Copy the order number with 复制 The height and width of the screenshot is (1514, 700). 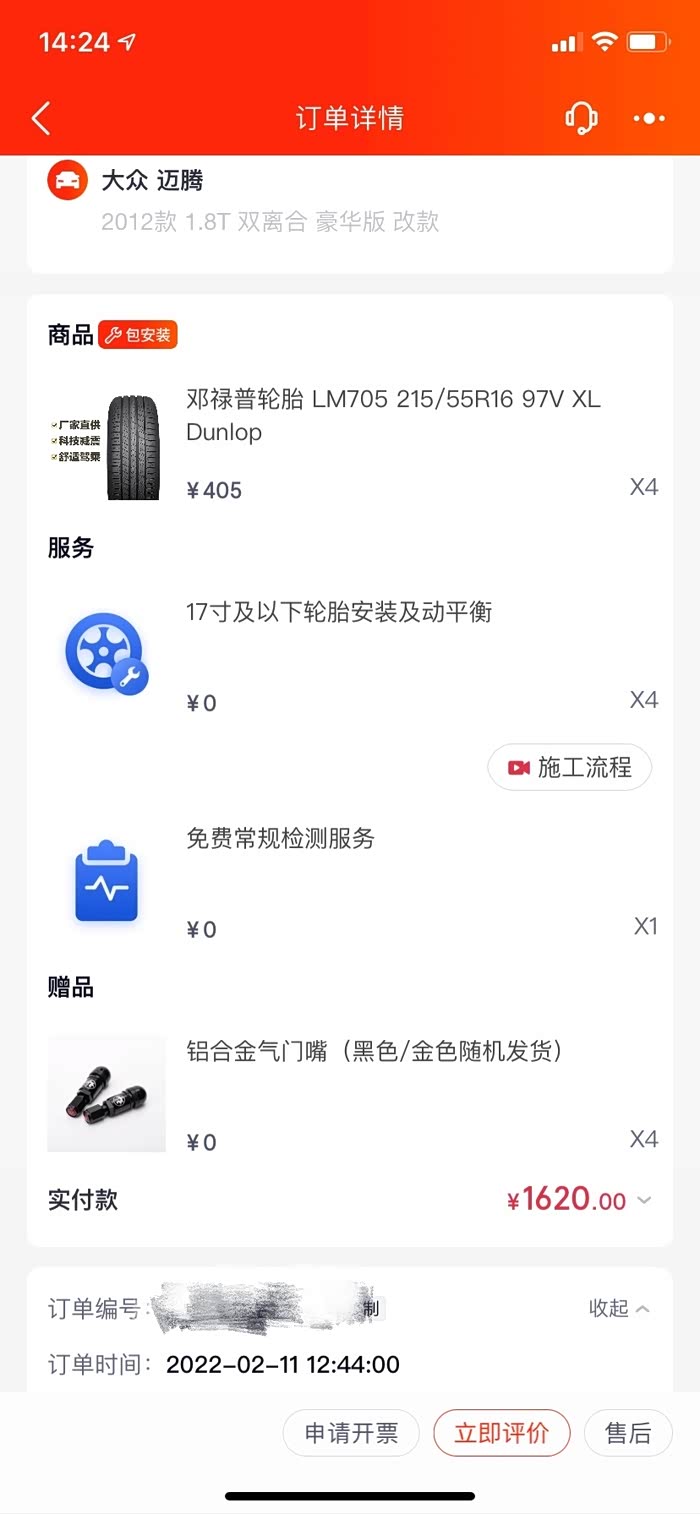371,1308
